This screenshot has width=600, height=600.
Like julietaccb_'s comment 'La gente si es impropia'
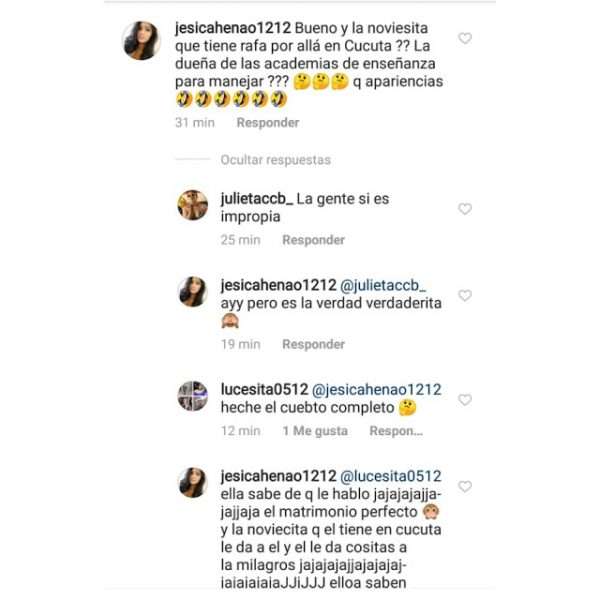coord(464,209)
